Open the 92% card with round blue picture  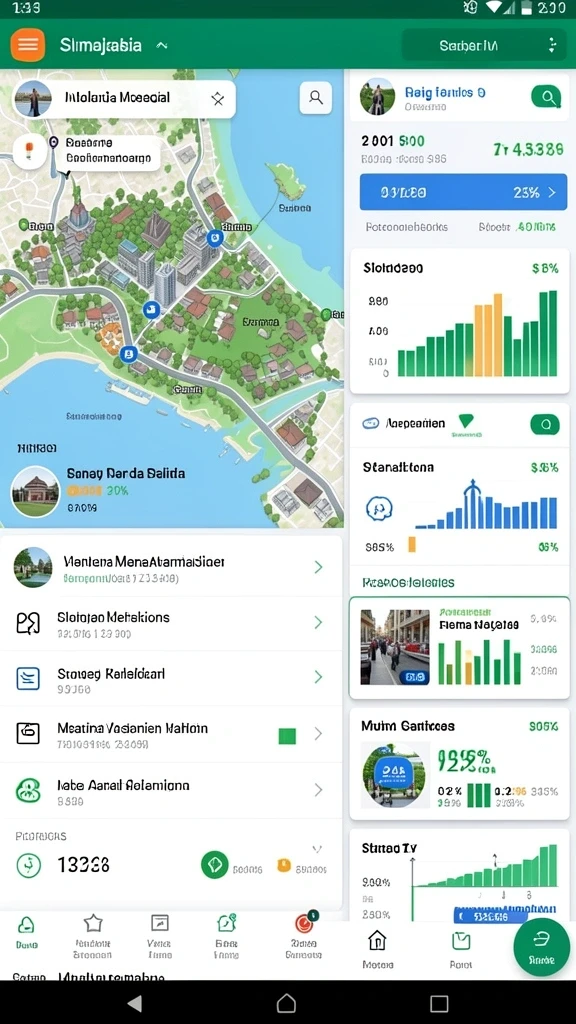coord(460,764)
